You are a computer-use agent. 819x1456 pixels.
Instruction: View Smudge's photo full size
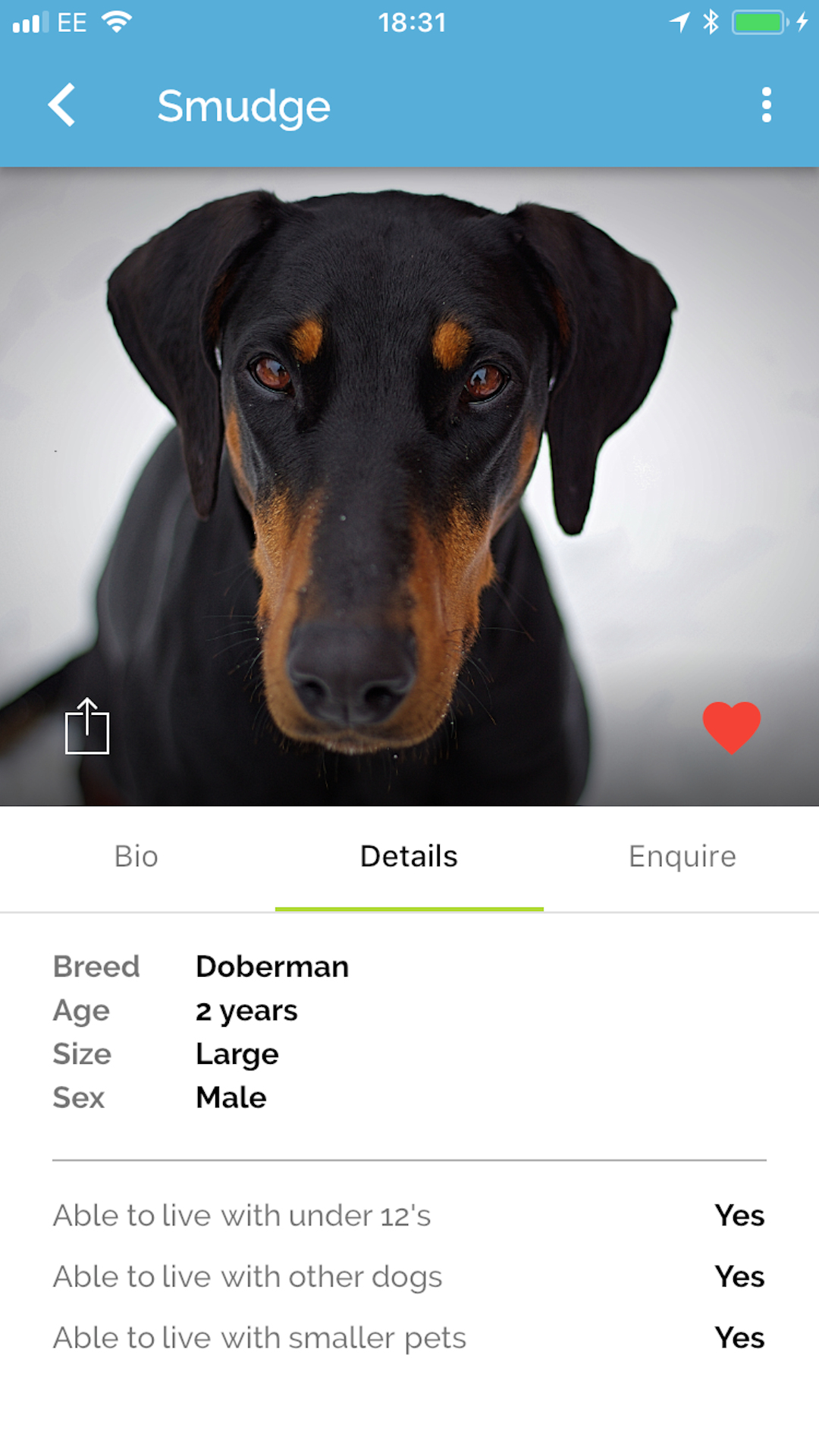(x=409, y=455)
